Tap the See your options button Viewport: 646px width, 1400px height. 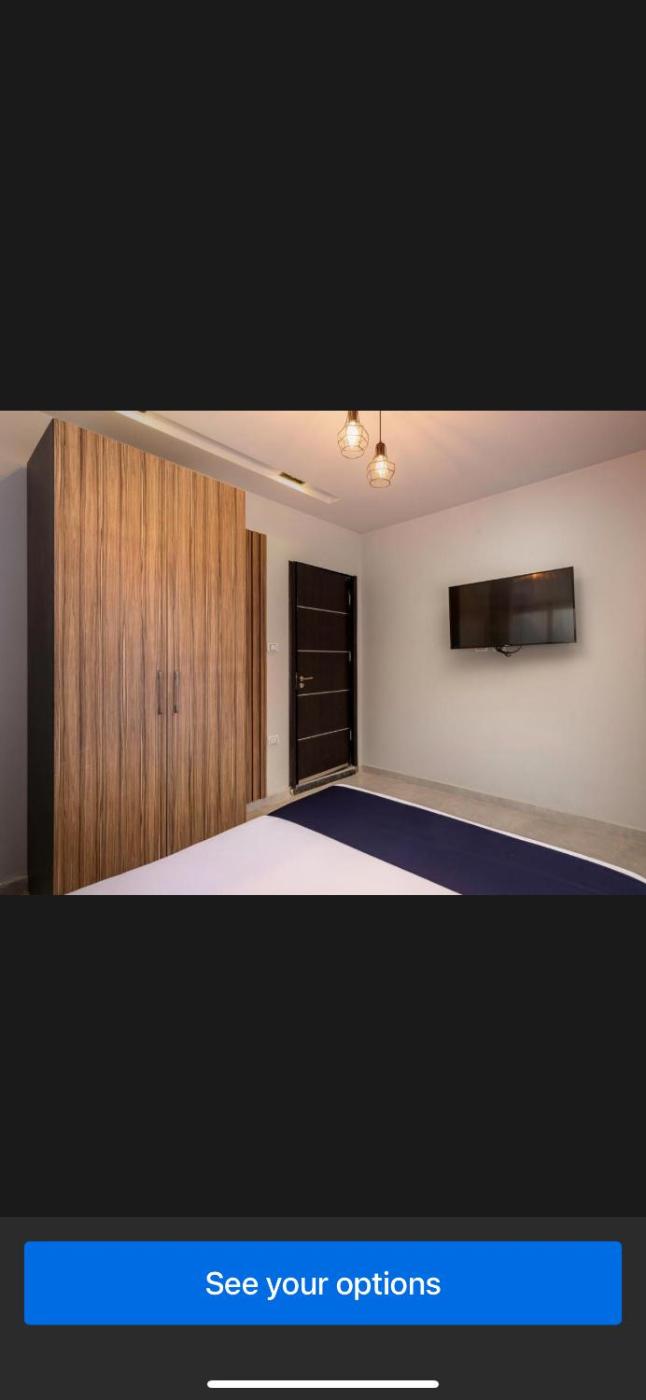click(322, 1283)
